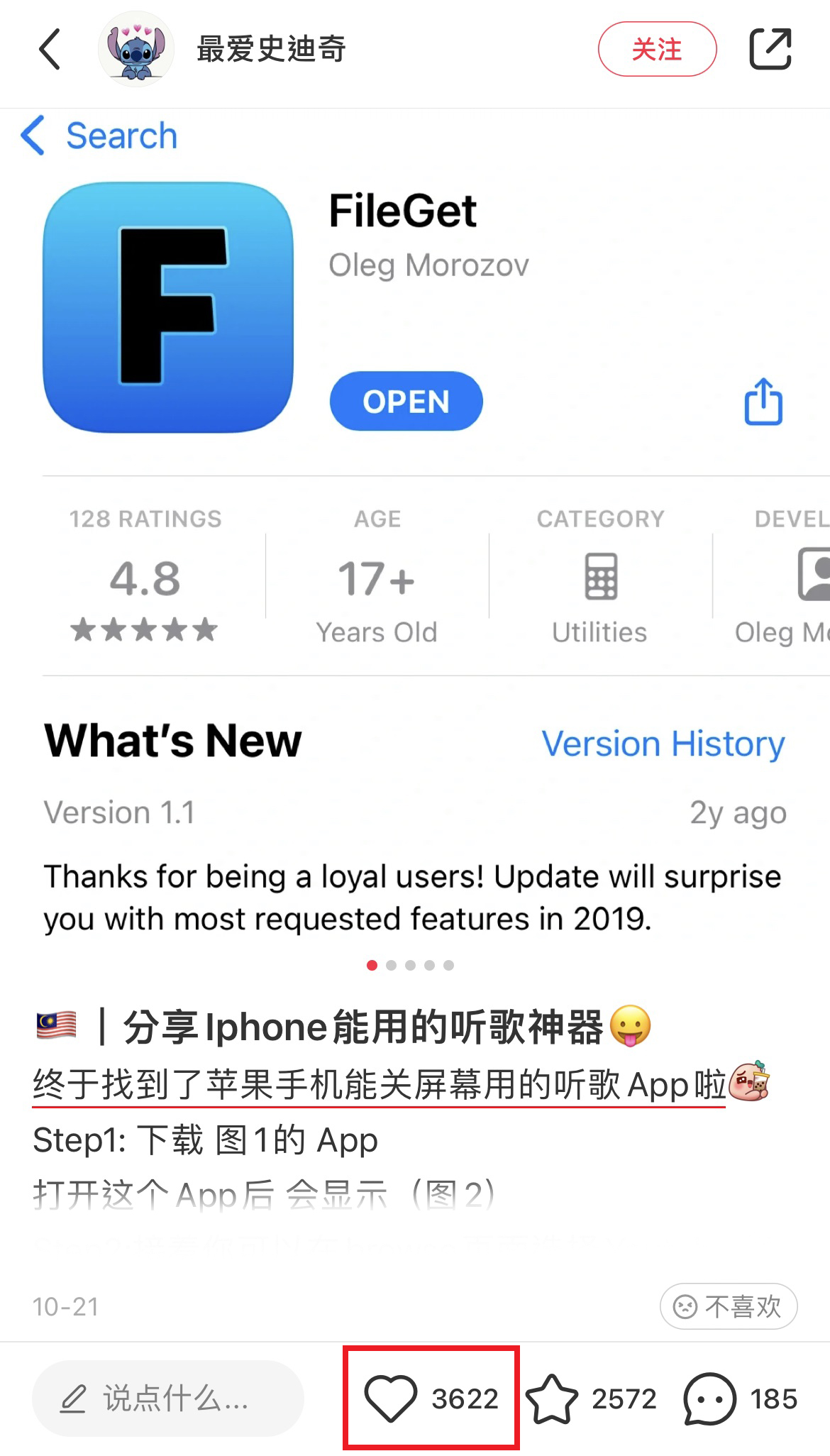The image size is (830, 1456).
Task: Mark the post as 不喜欢
Action: tap(729, 1306)
